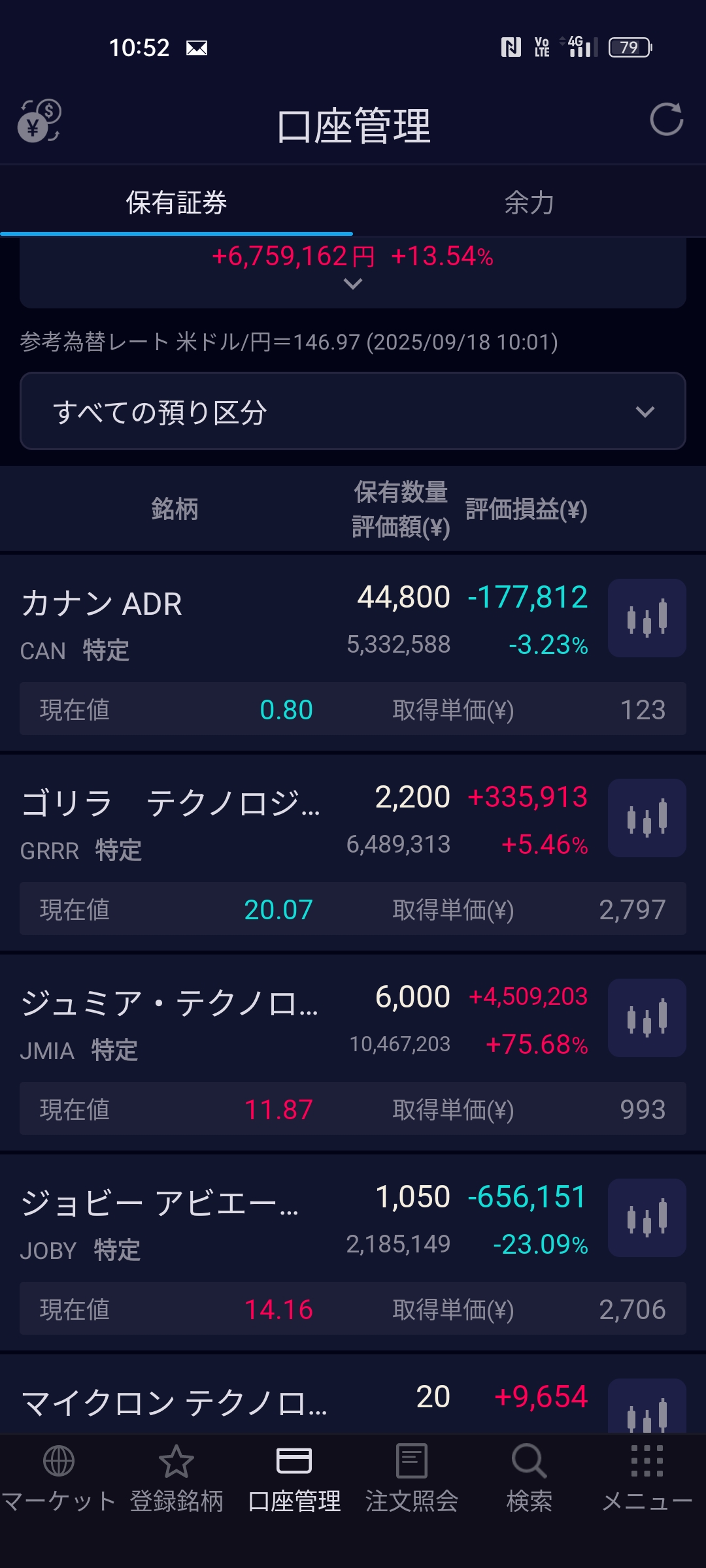Open the GRRR holding details

[x=304, y=853]
